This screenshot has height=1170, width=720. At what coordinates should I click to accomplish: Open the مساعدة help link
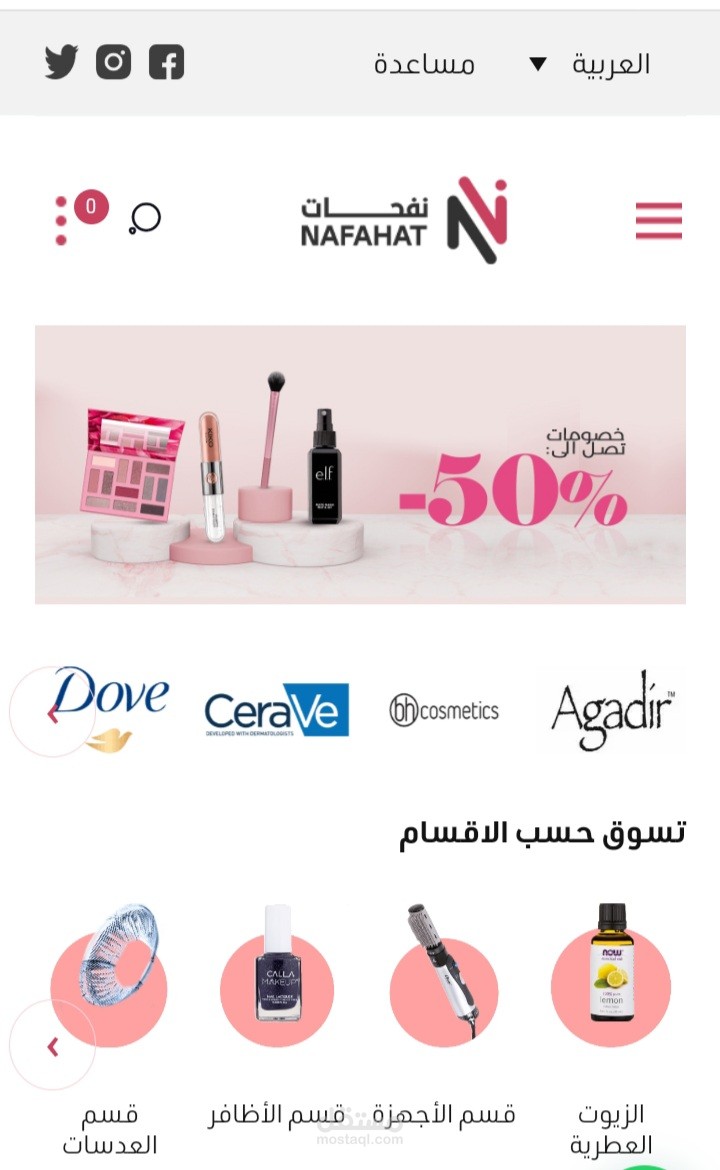tap(424, 64)
